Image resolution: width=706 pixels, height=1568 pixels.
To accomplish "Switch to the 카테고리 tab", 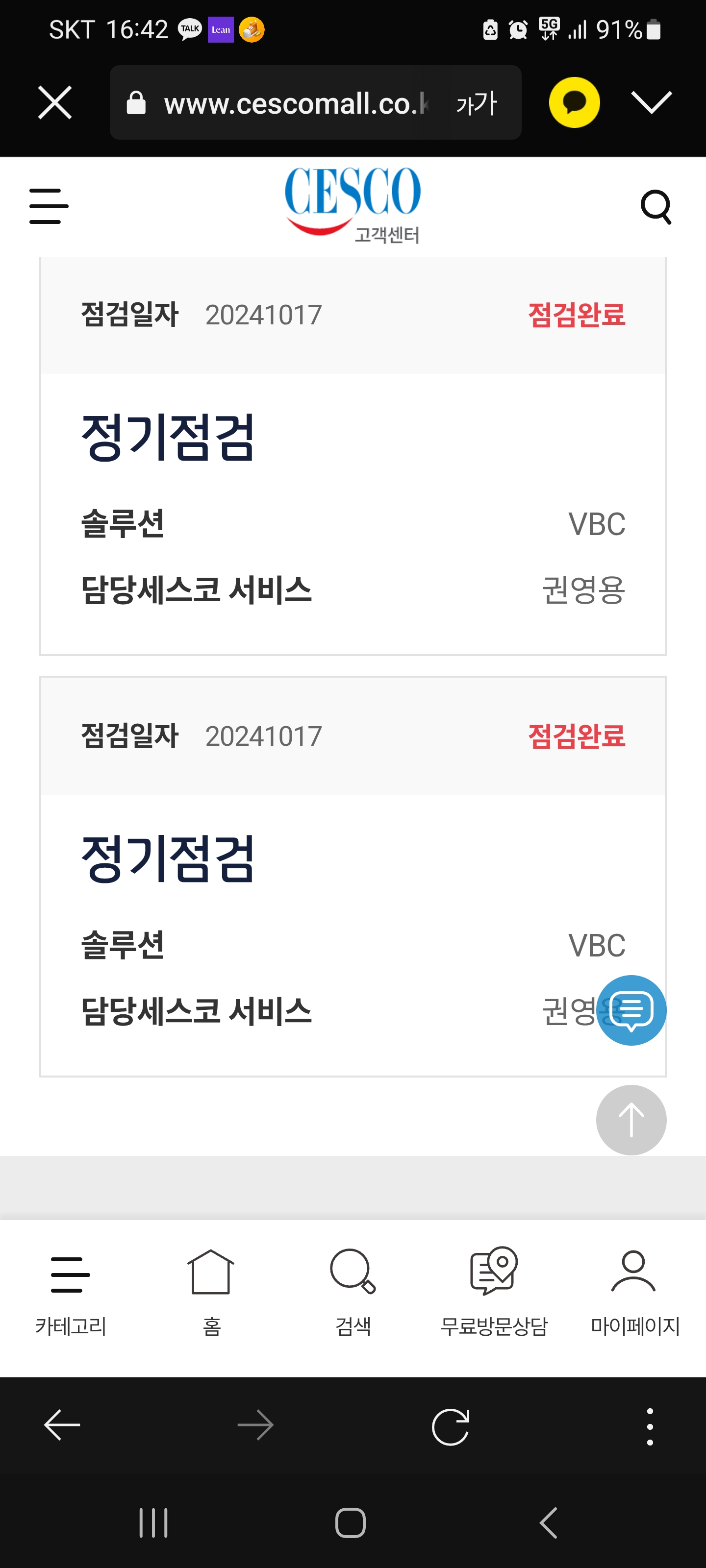I will pyautogui.click(x=71, y=1291).
